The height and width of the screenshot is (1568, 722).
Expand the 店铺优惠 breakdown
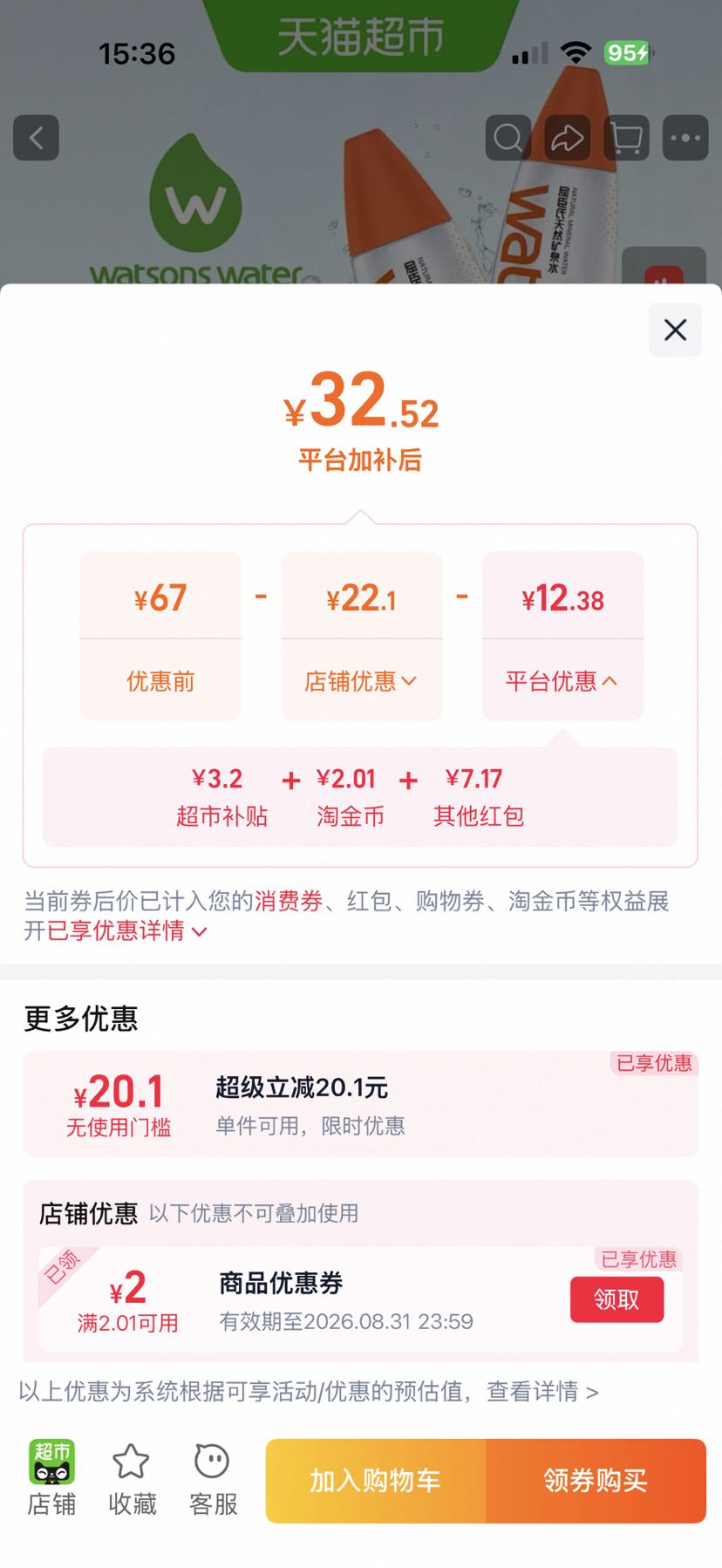[x=361, y=681]
